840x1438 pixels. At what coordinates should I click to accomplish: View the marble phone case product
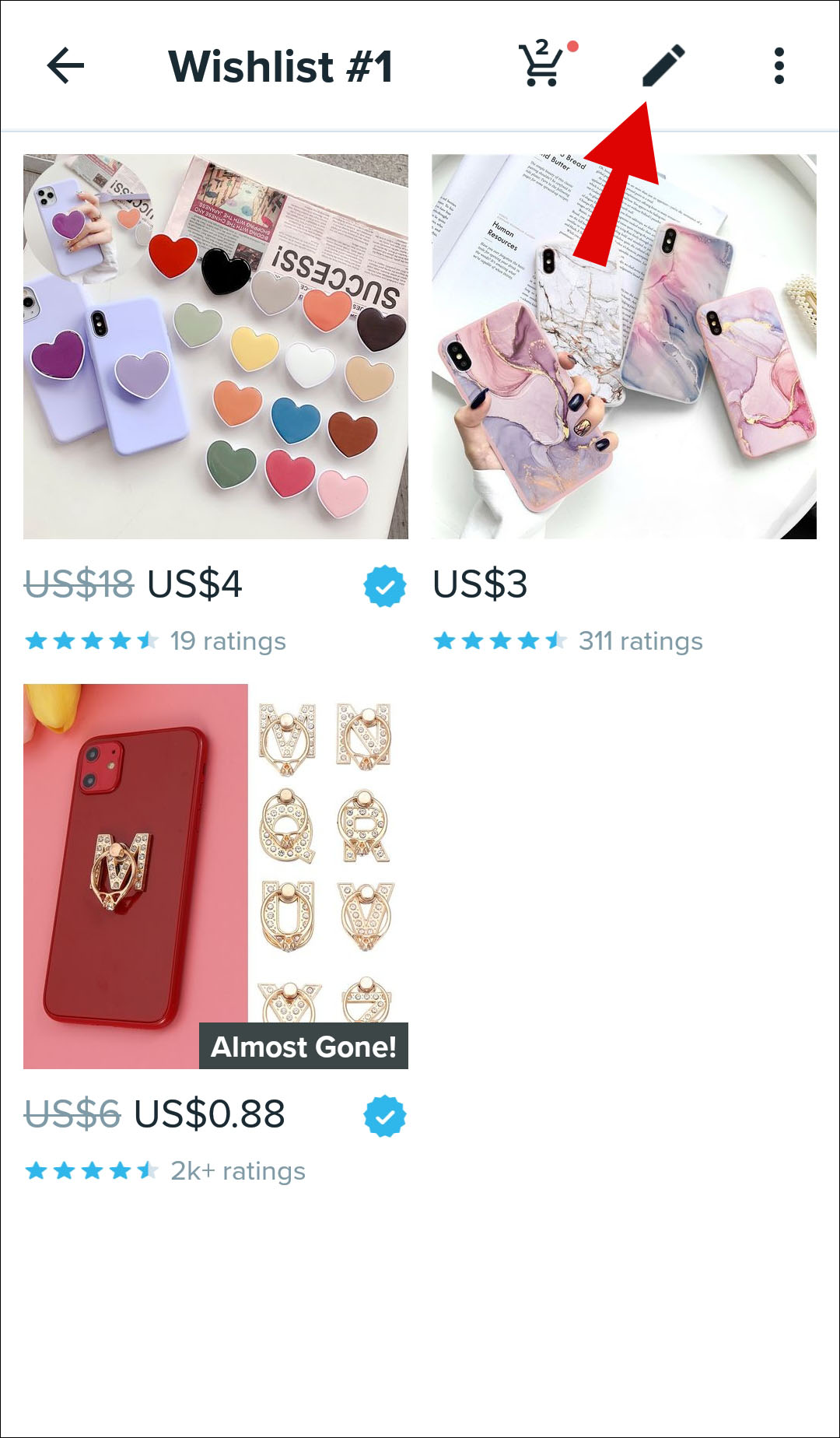[x=624, y=346]
